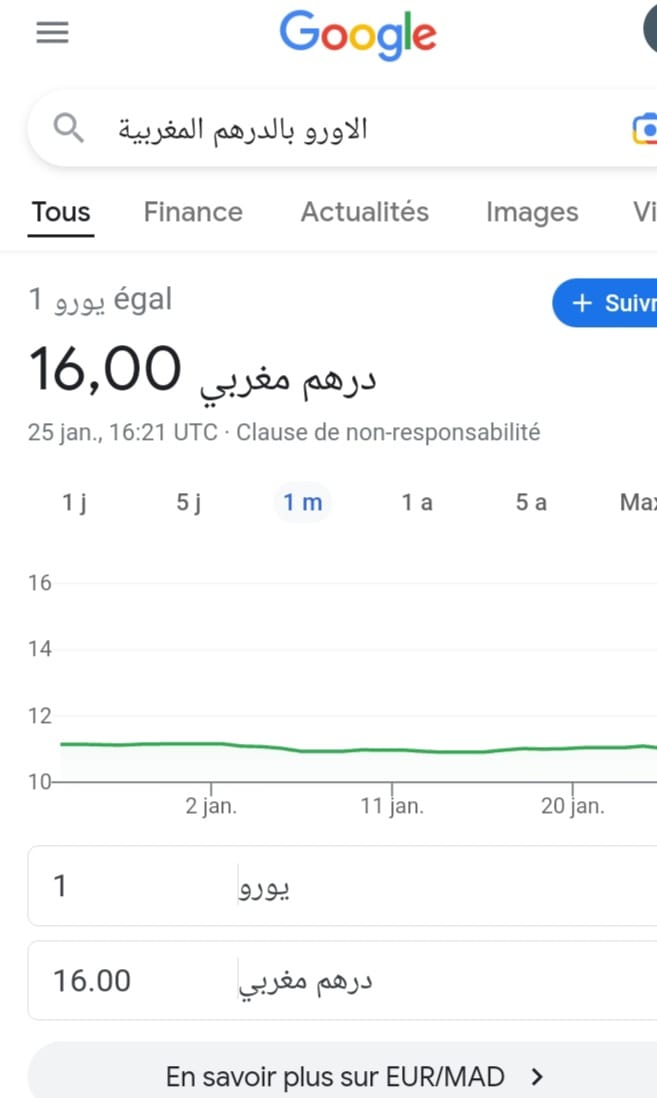The image size is (657, 1098).
Task: Open the Clause de non-responsabilité link
Action: 388,433
